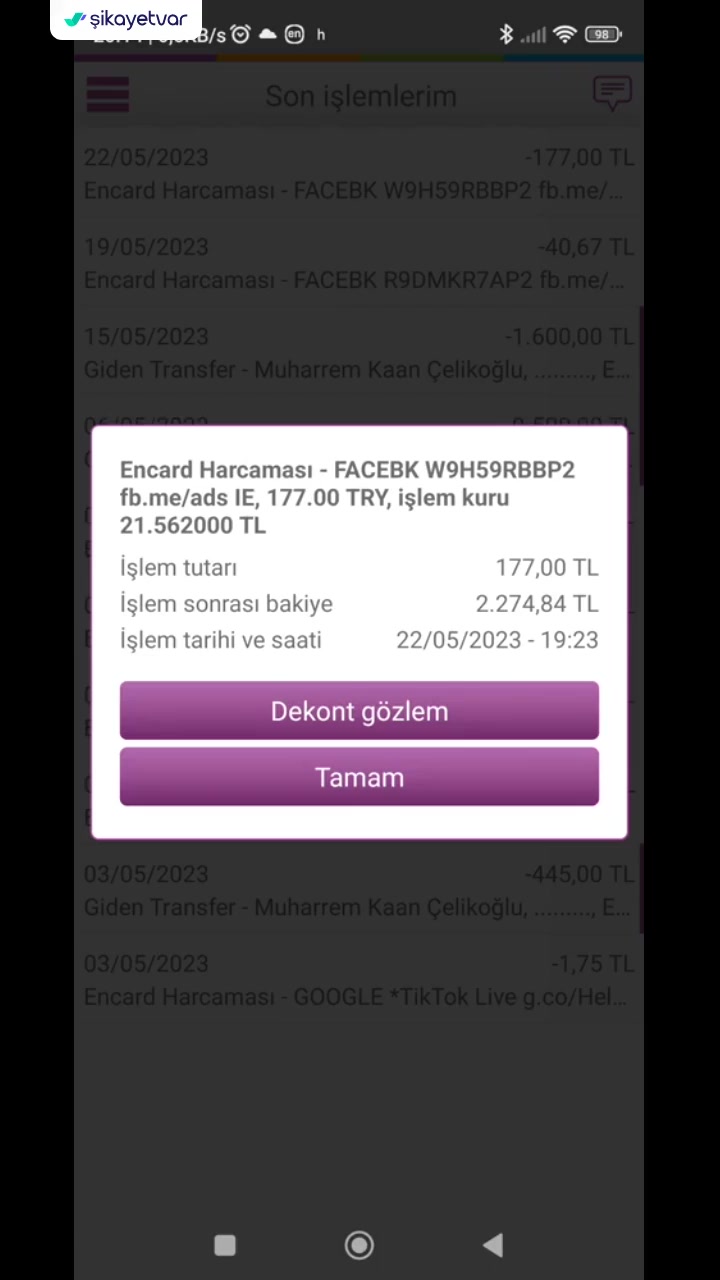The height and width of the screenshot is (1280, 720).
Task: Tap the alarm clock status icon
Action: [x=240, y=34]
